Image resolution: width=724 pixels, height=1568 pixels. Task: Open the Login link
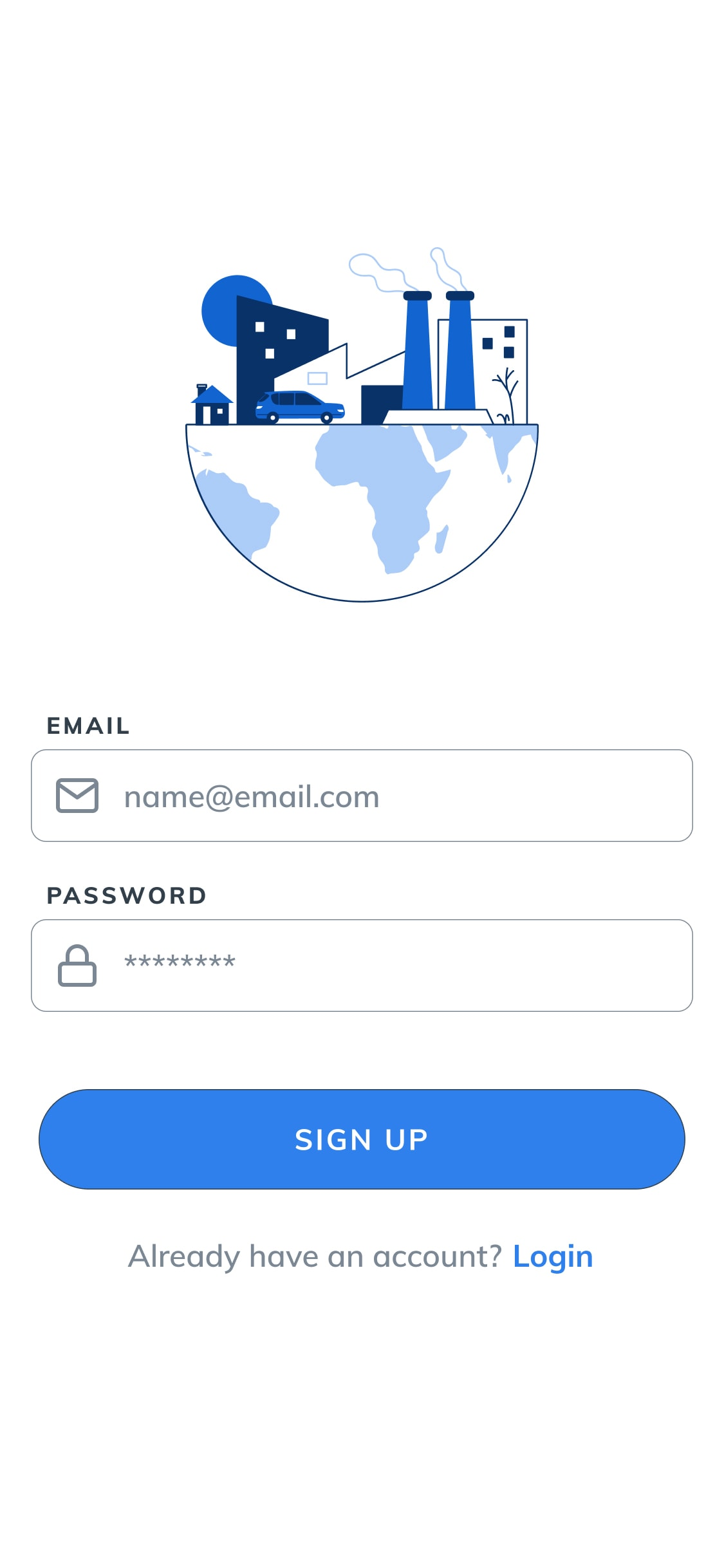coord(552,1256)
